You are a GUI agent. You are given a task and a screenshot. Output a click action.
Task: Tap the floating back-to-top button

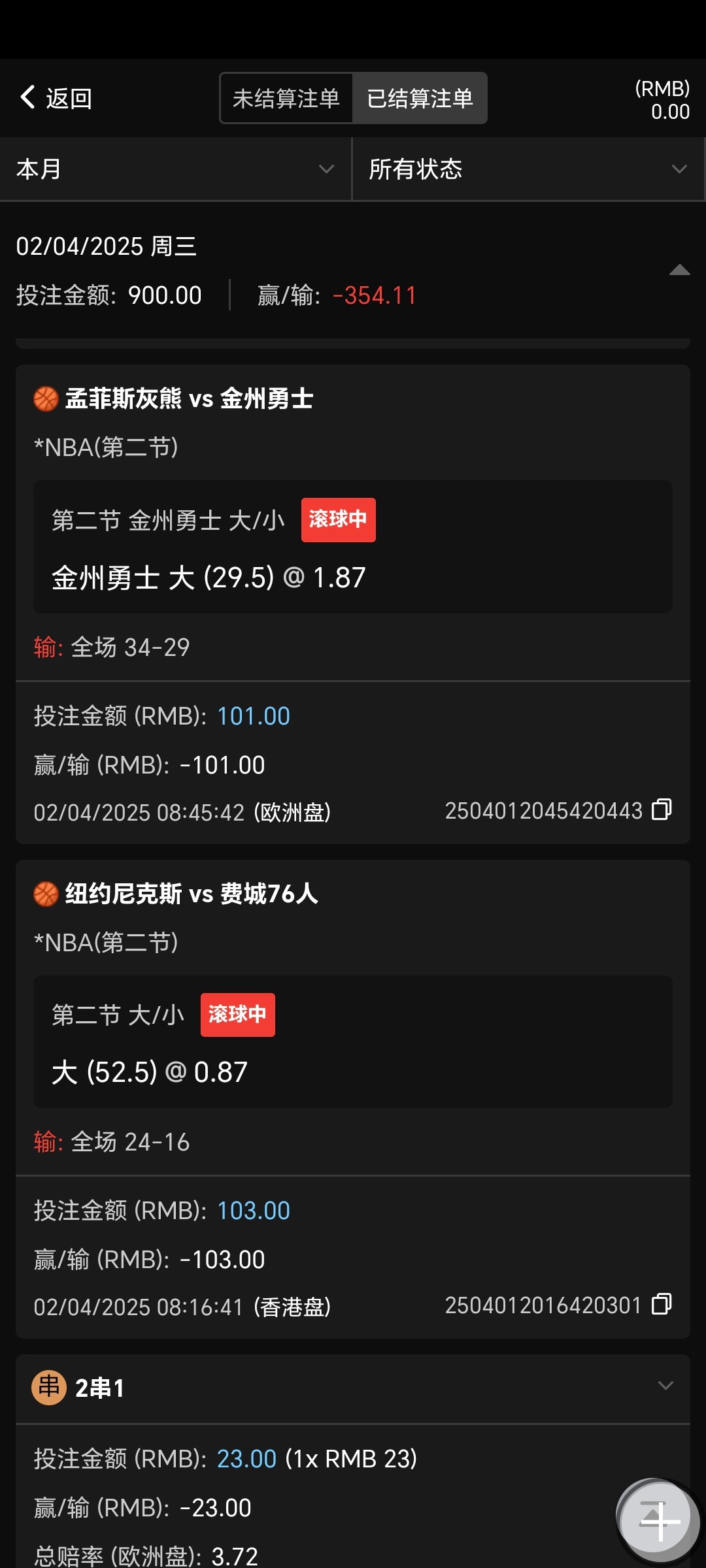pyautogui.click(x=659, y=1521)
